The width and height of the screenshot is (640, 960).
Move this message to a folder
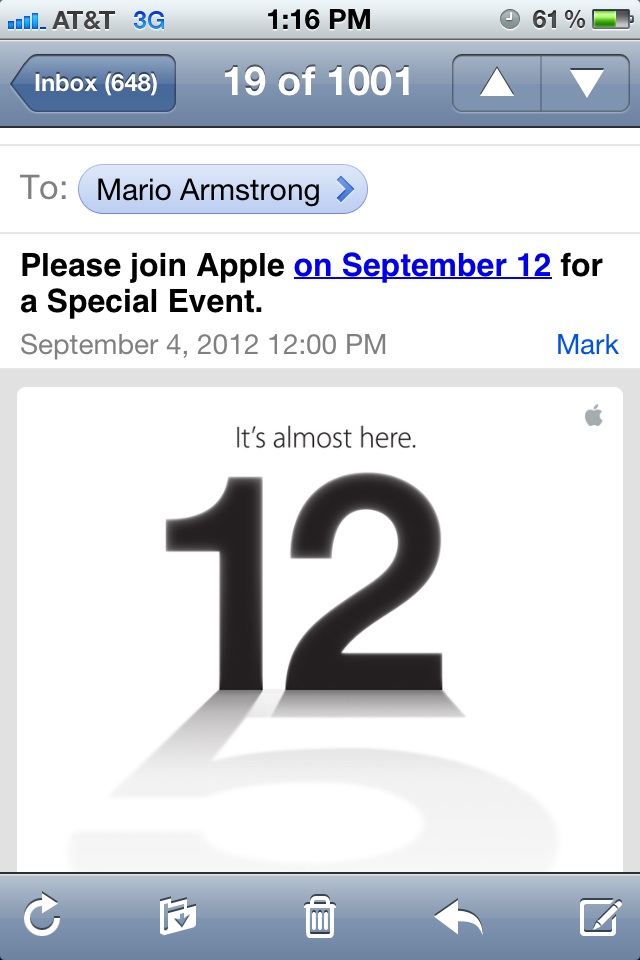178,916
